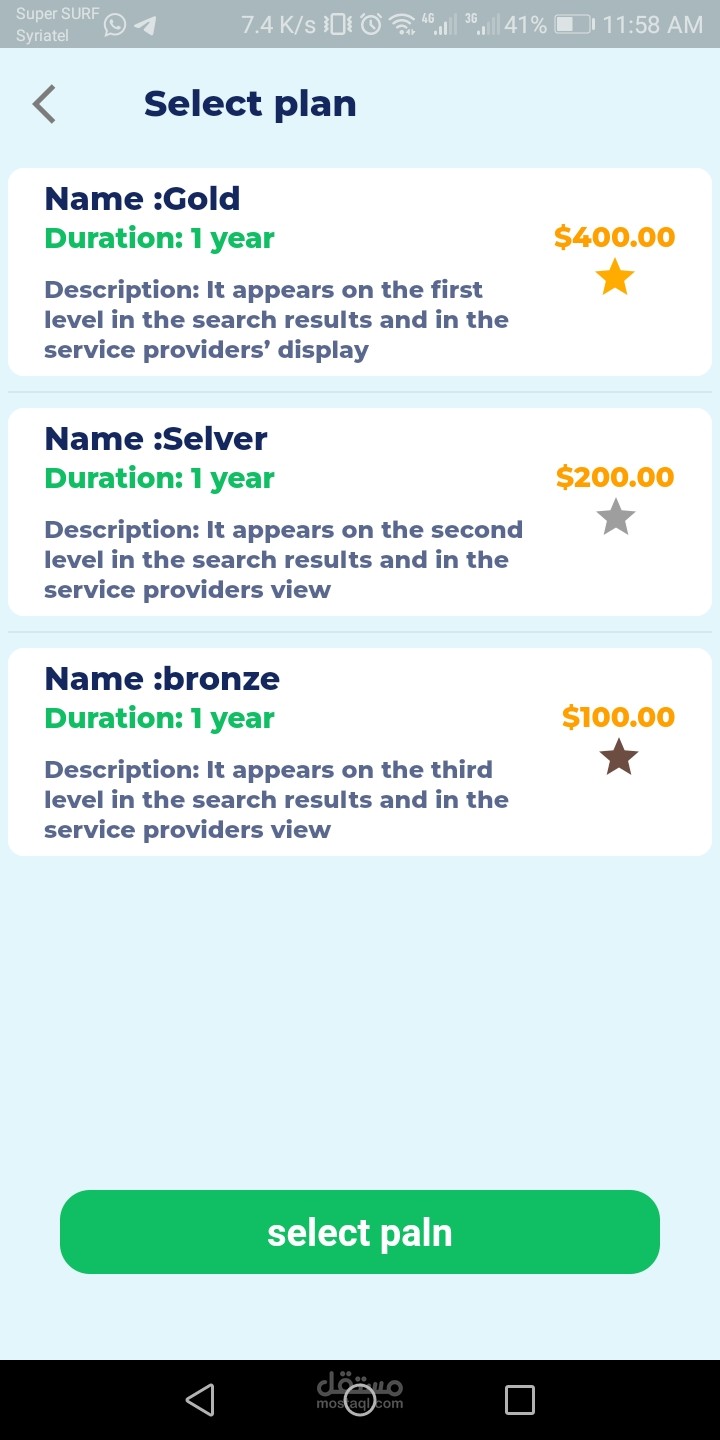Pick the Selver plan card
Screen dimensions: 720x1440
tap(360, 512)
